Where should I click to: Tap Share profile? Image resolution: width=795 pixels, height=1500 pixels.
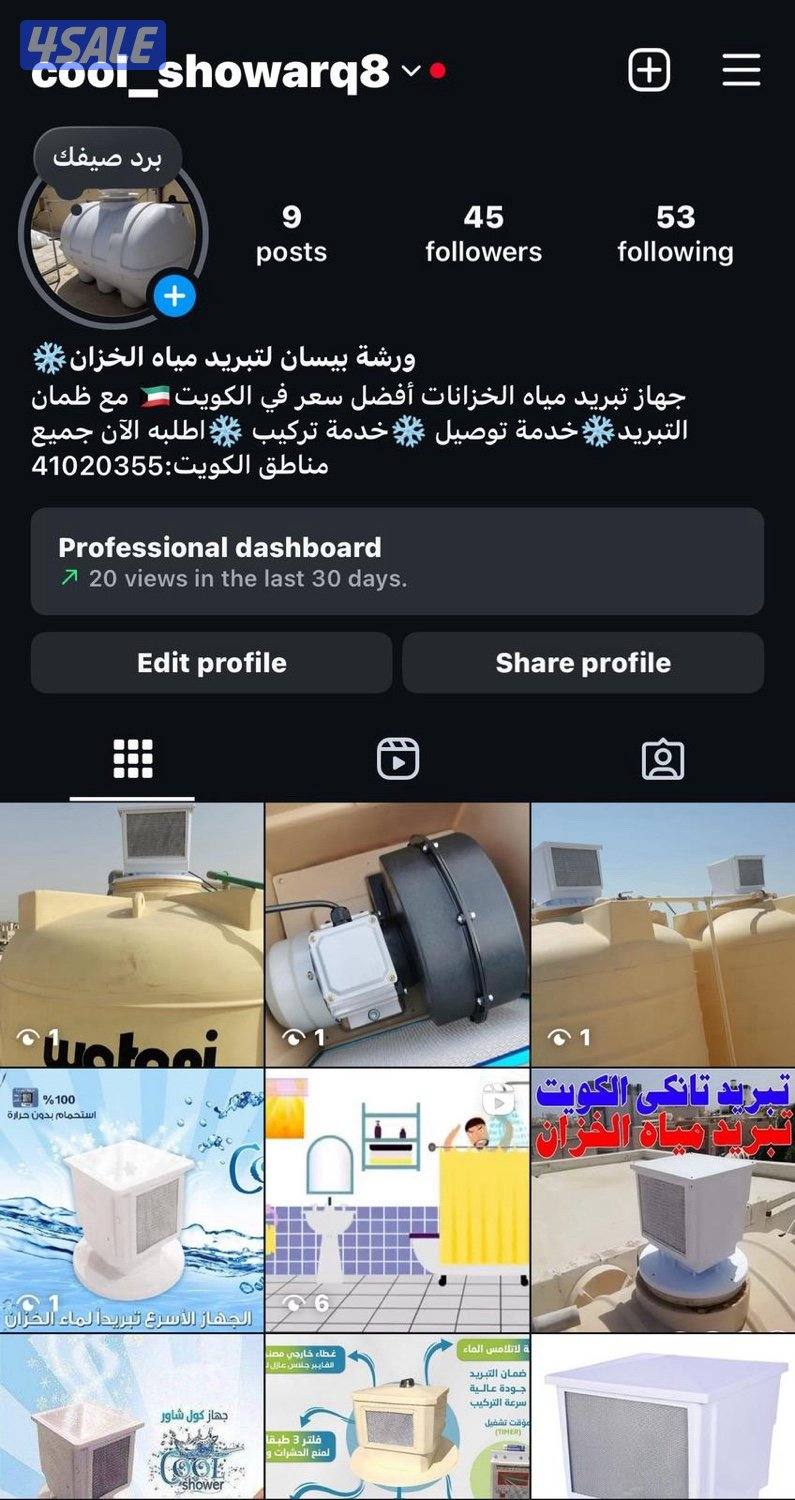pyautogui.click(x=583, y=662)
